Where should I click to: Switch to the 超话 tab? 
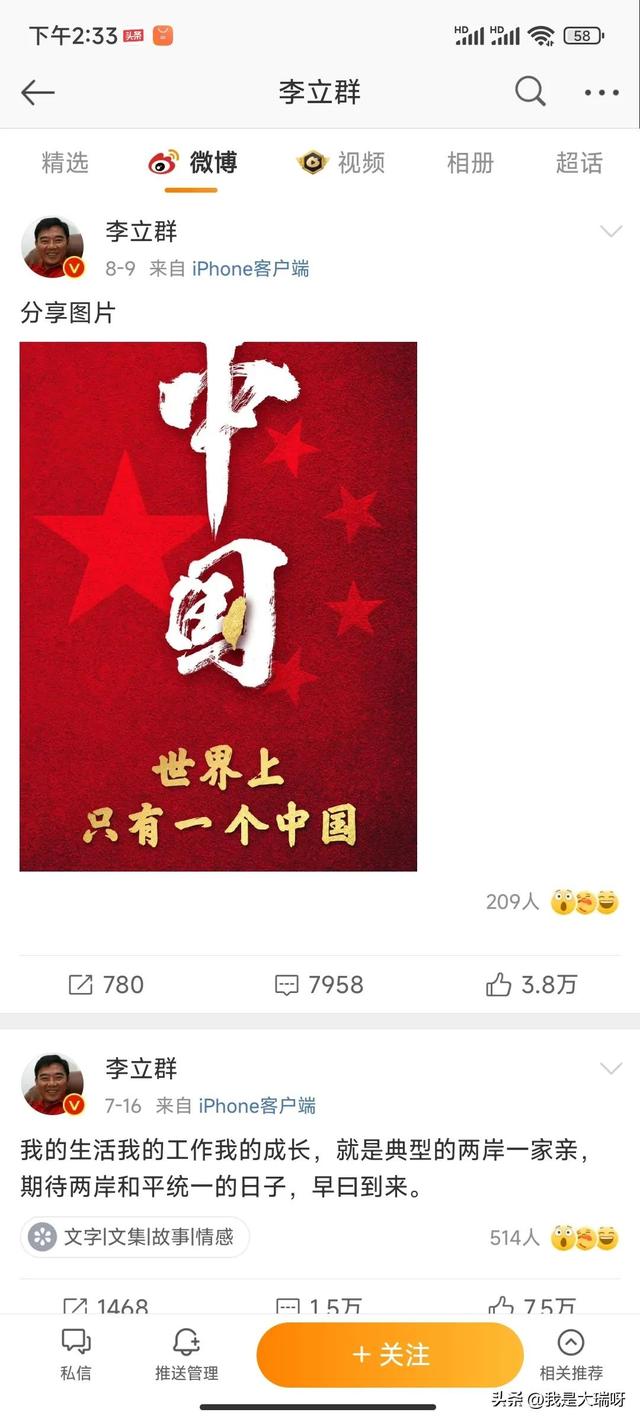(x=579, y=163)
